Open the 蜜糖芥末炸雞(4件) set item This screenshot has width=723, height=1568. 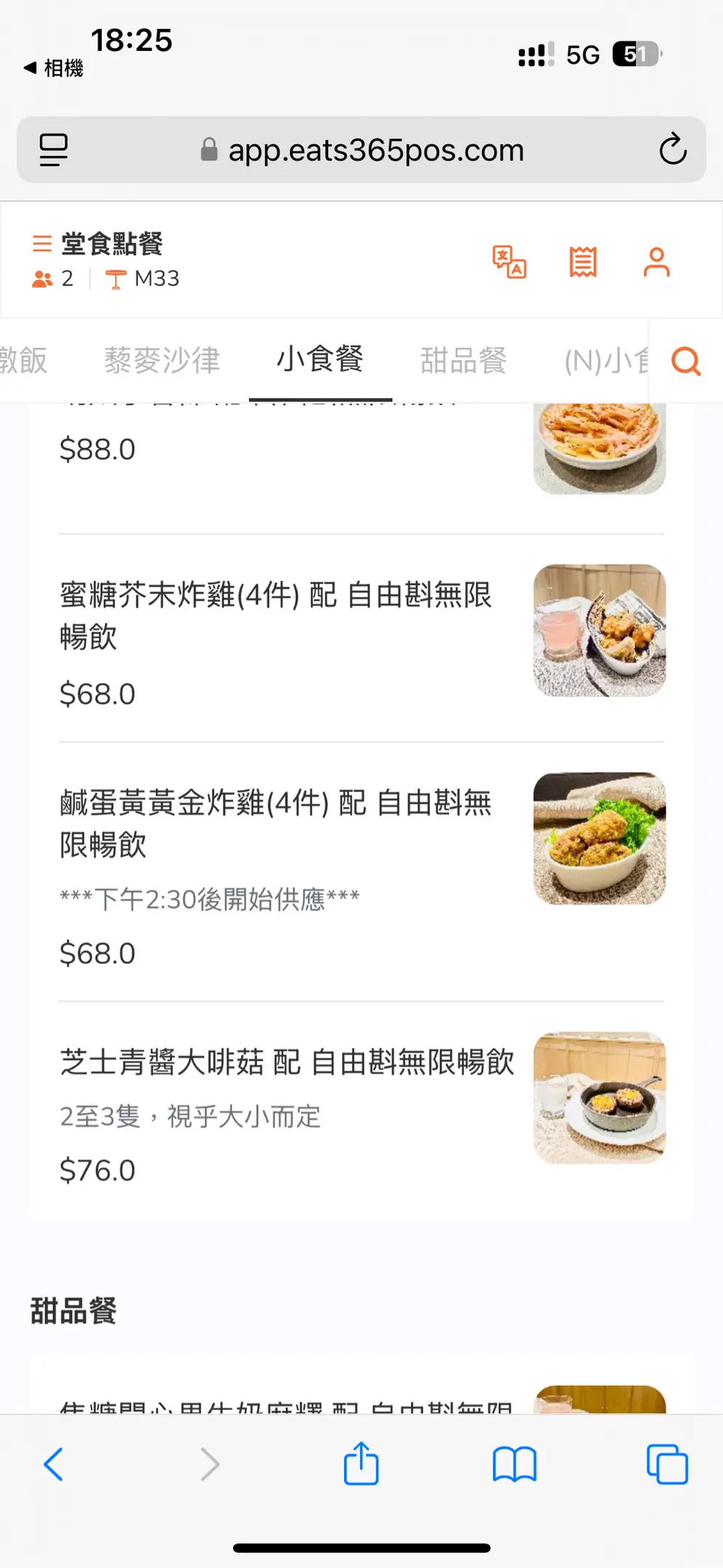[276, 616]
